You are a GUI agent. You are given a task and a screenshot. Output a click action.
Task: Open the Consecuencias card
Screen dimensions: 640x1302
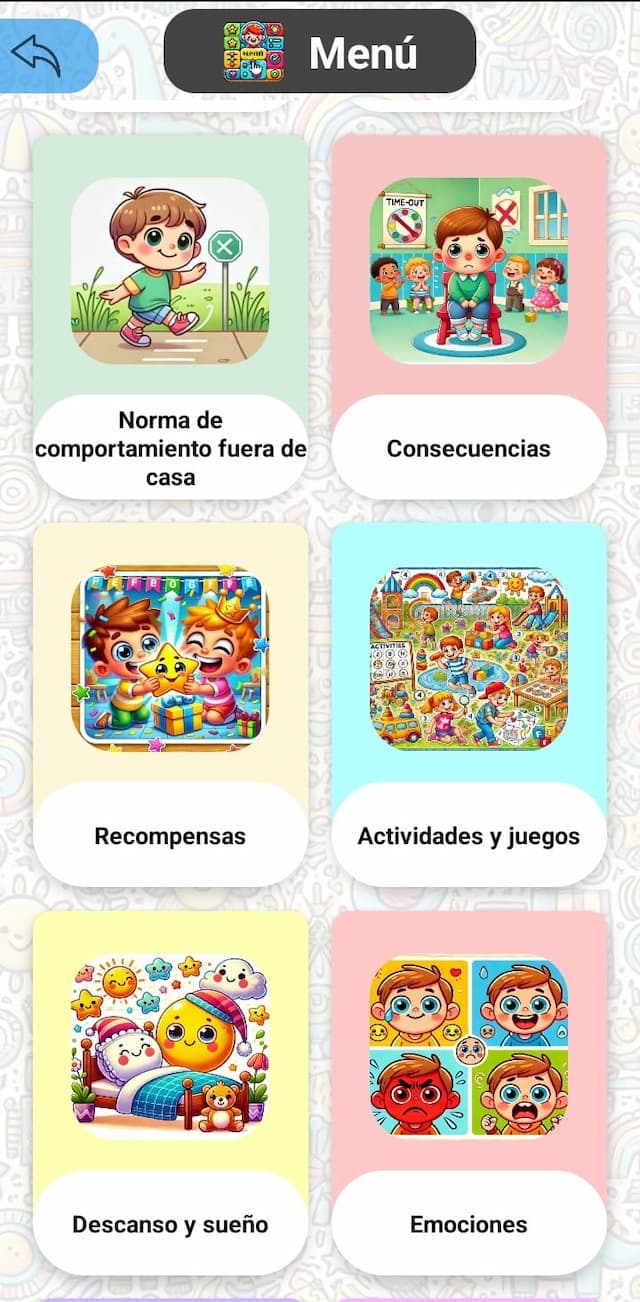[x=469, y=318]
